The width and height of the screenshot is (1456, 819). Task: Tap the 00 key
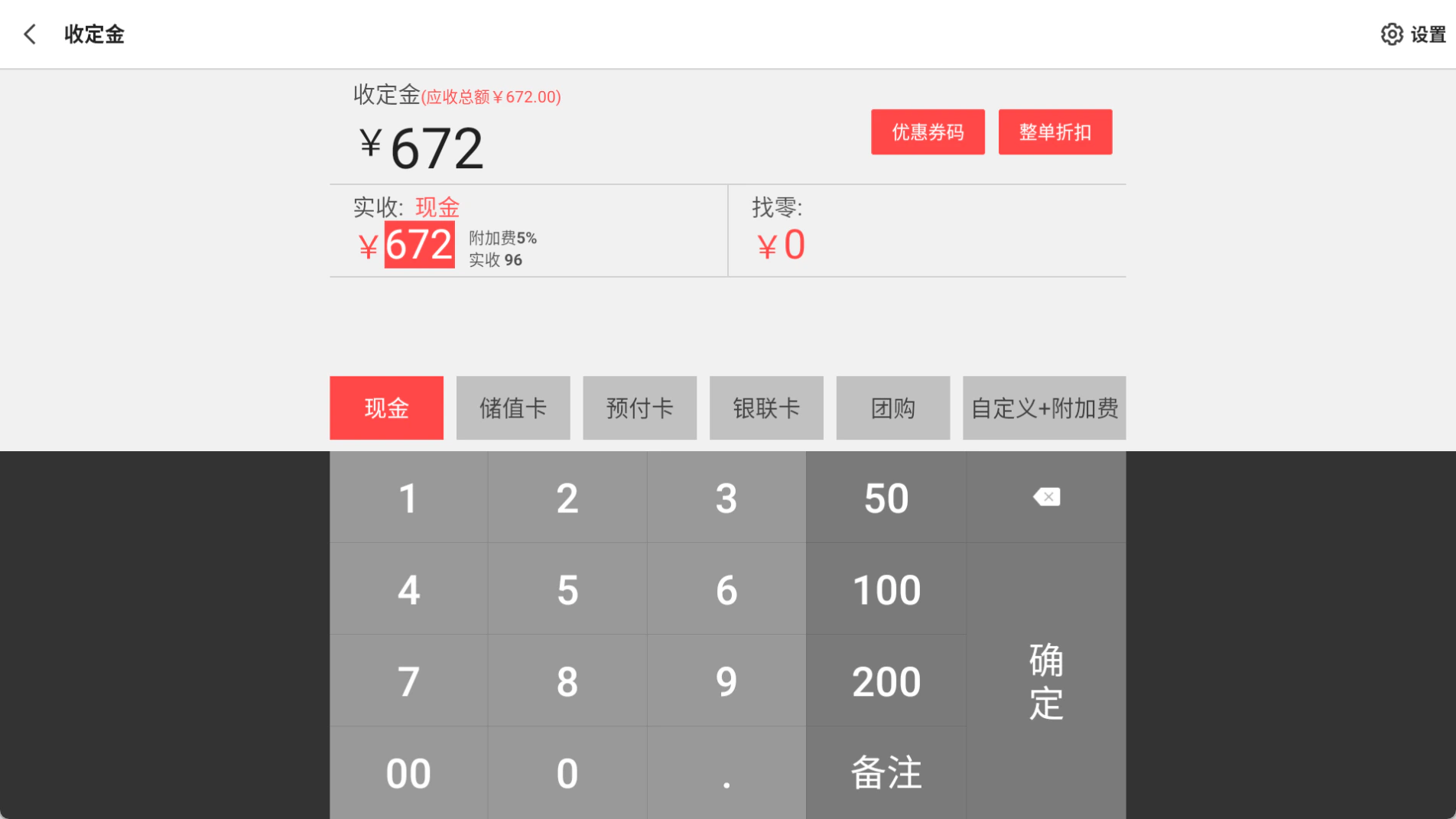(408, 772)
